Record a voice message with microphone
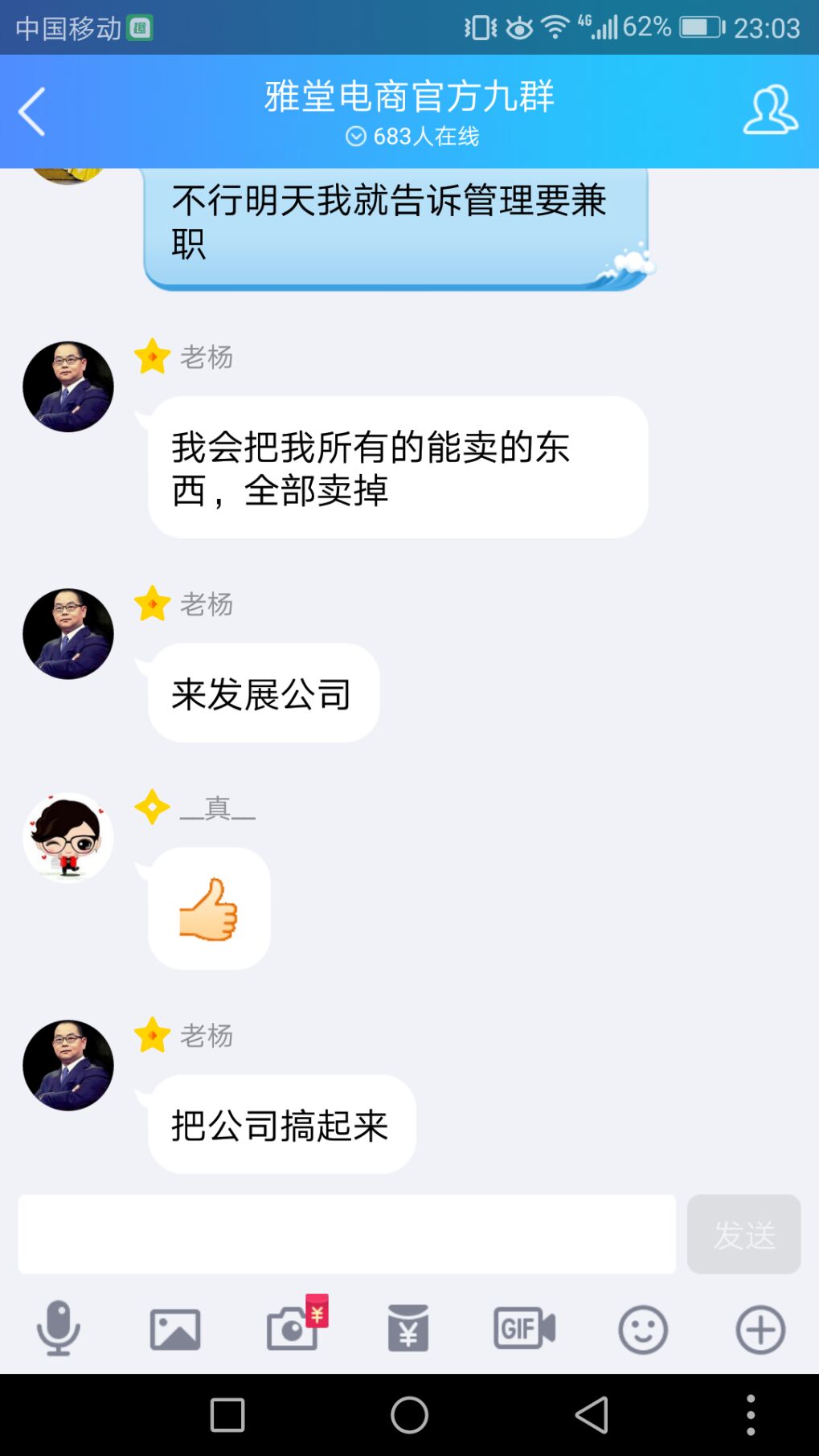819x1456 pixels. pos(58,1328)
